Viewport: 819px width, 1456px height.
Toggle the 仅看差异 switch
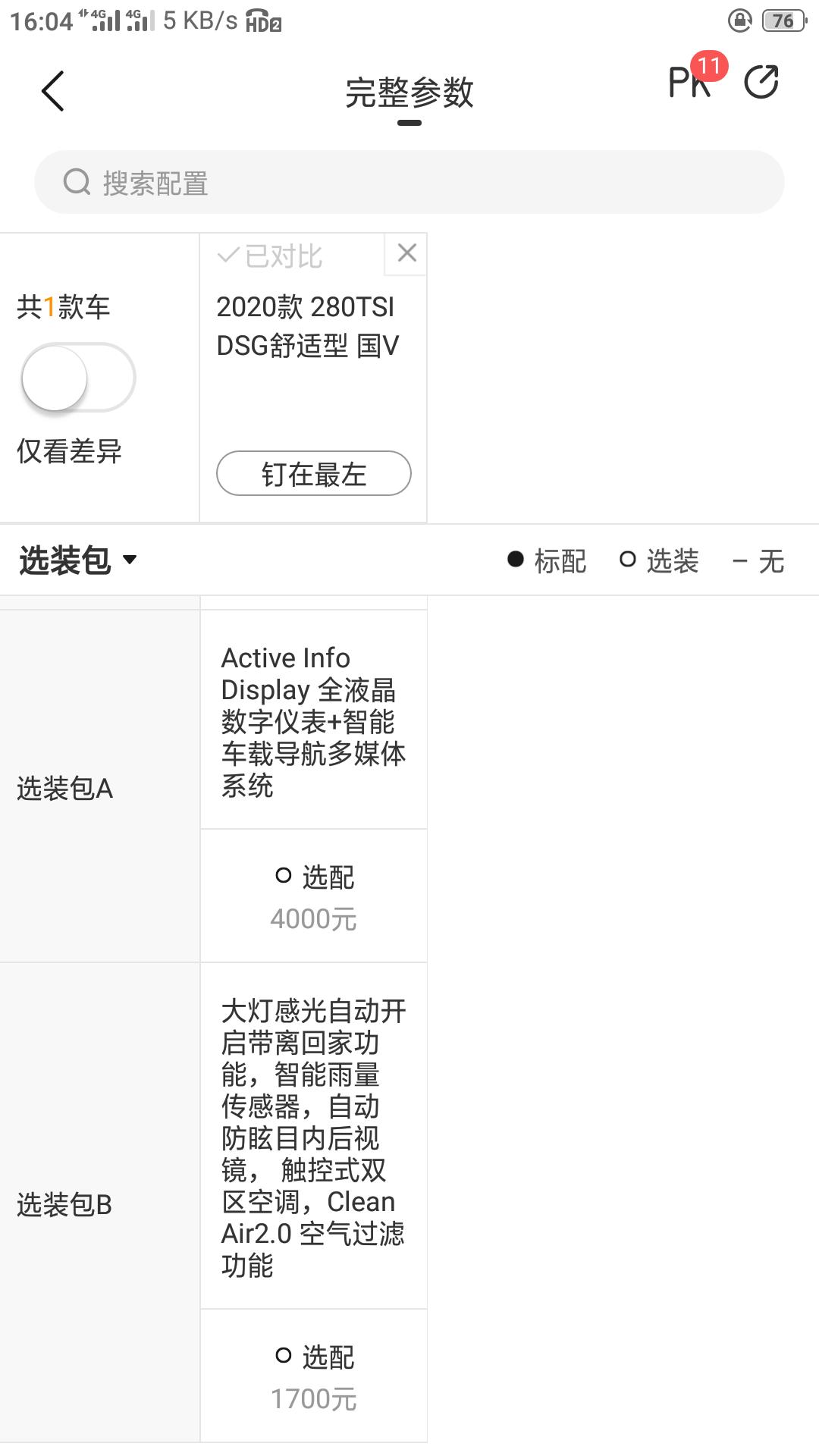[x=78, y=378]
